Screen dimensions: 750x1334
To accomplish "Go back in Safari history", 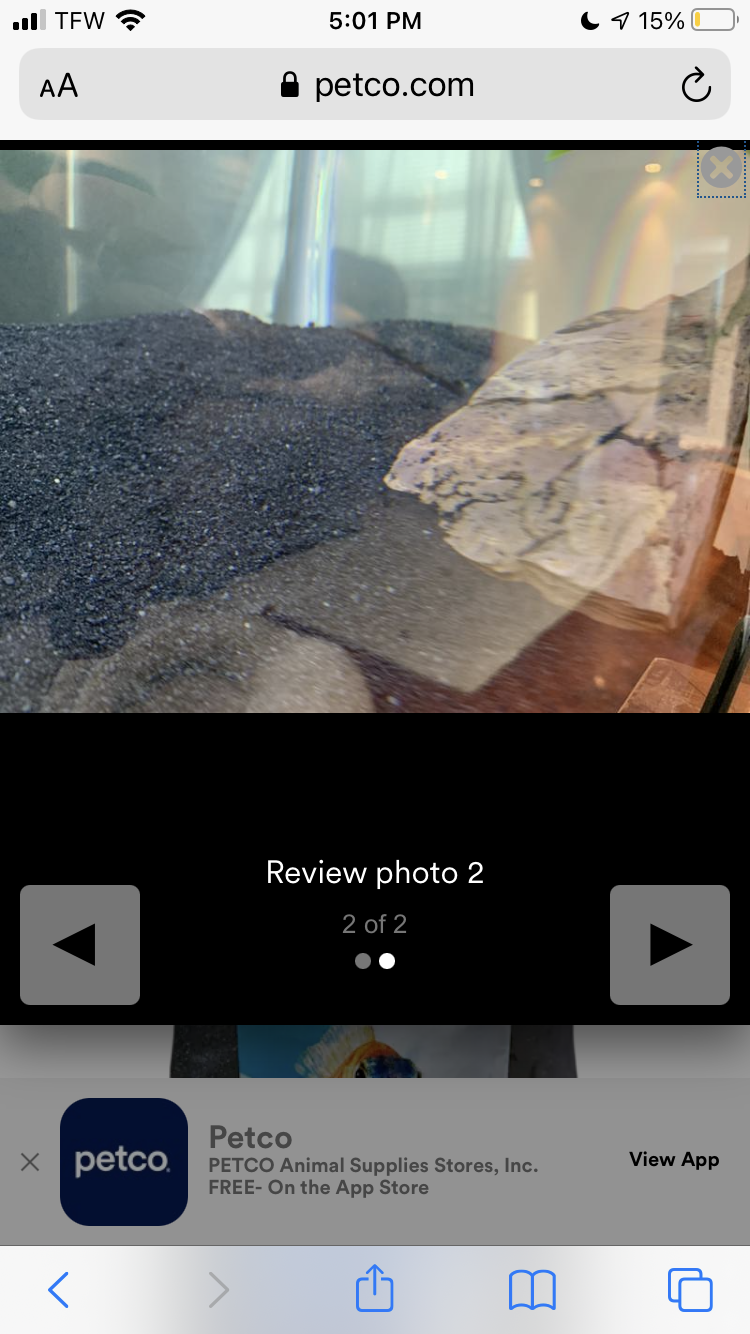I will 59,1290.
